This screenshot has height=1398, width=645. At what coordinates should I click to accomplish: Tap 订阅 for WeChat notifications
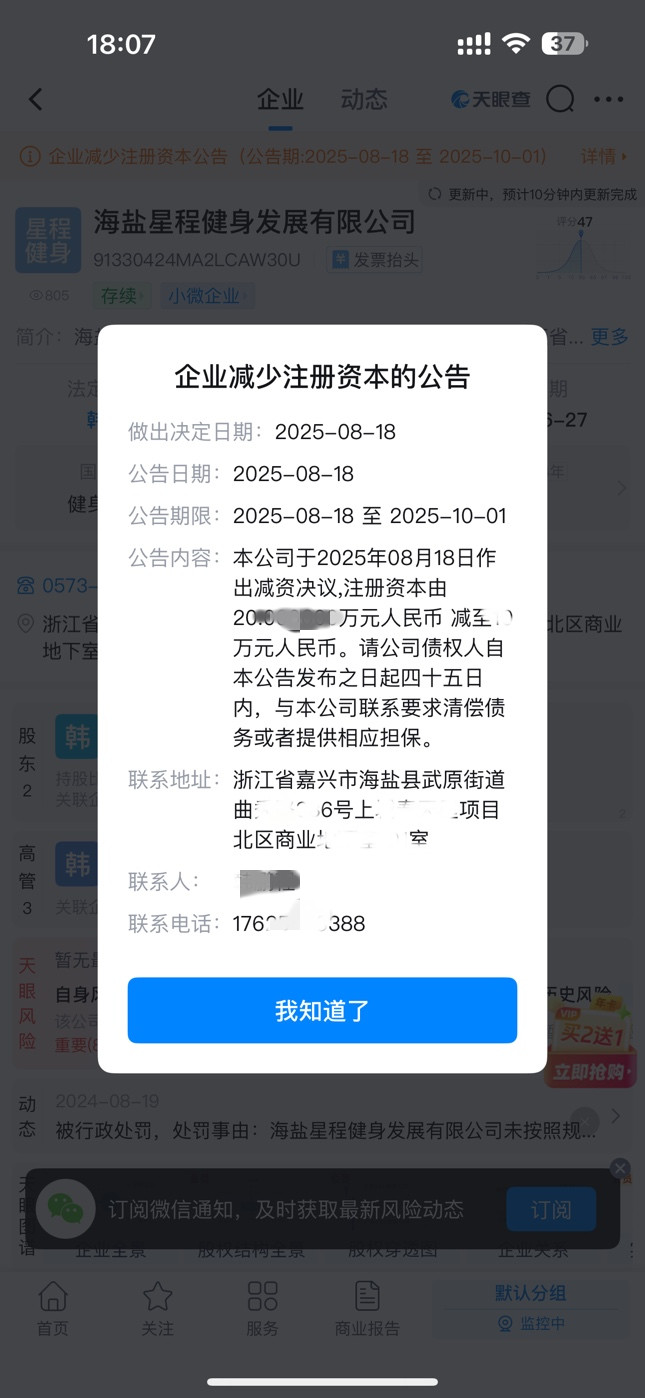click(550, 1209)
